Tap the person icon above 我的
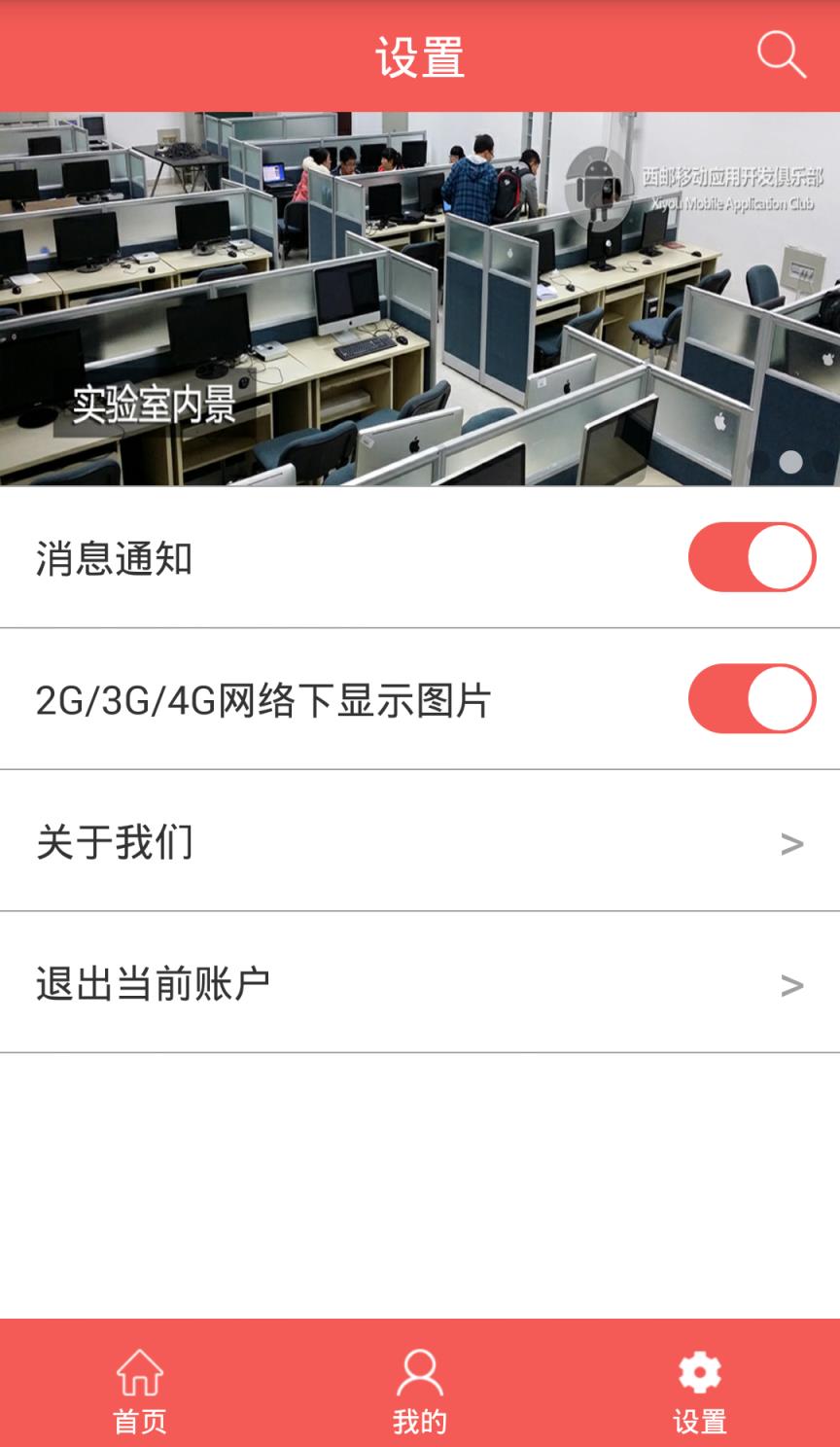The image size is (840, 1447). [x=419, y=1373]
